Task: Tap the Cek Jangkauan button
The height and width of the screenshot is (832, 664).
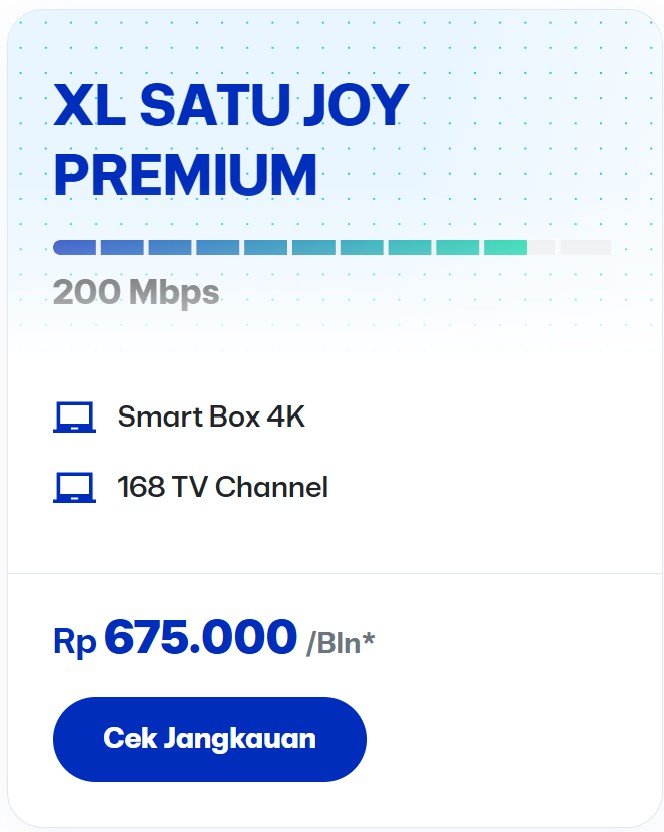Action: pos(210,739)
